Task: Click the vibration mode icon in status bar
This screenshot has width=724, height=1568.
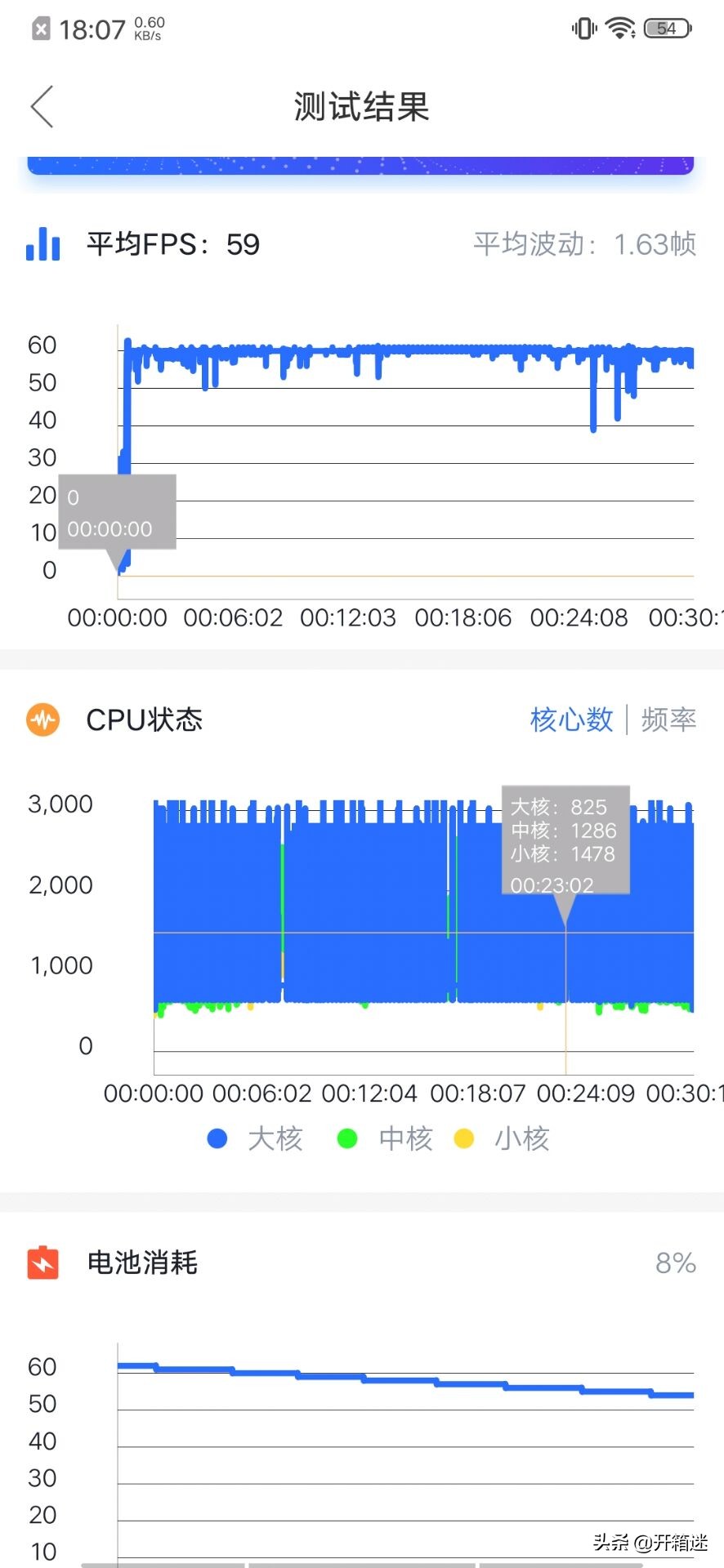Action: (x=582, y=27)
